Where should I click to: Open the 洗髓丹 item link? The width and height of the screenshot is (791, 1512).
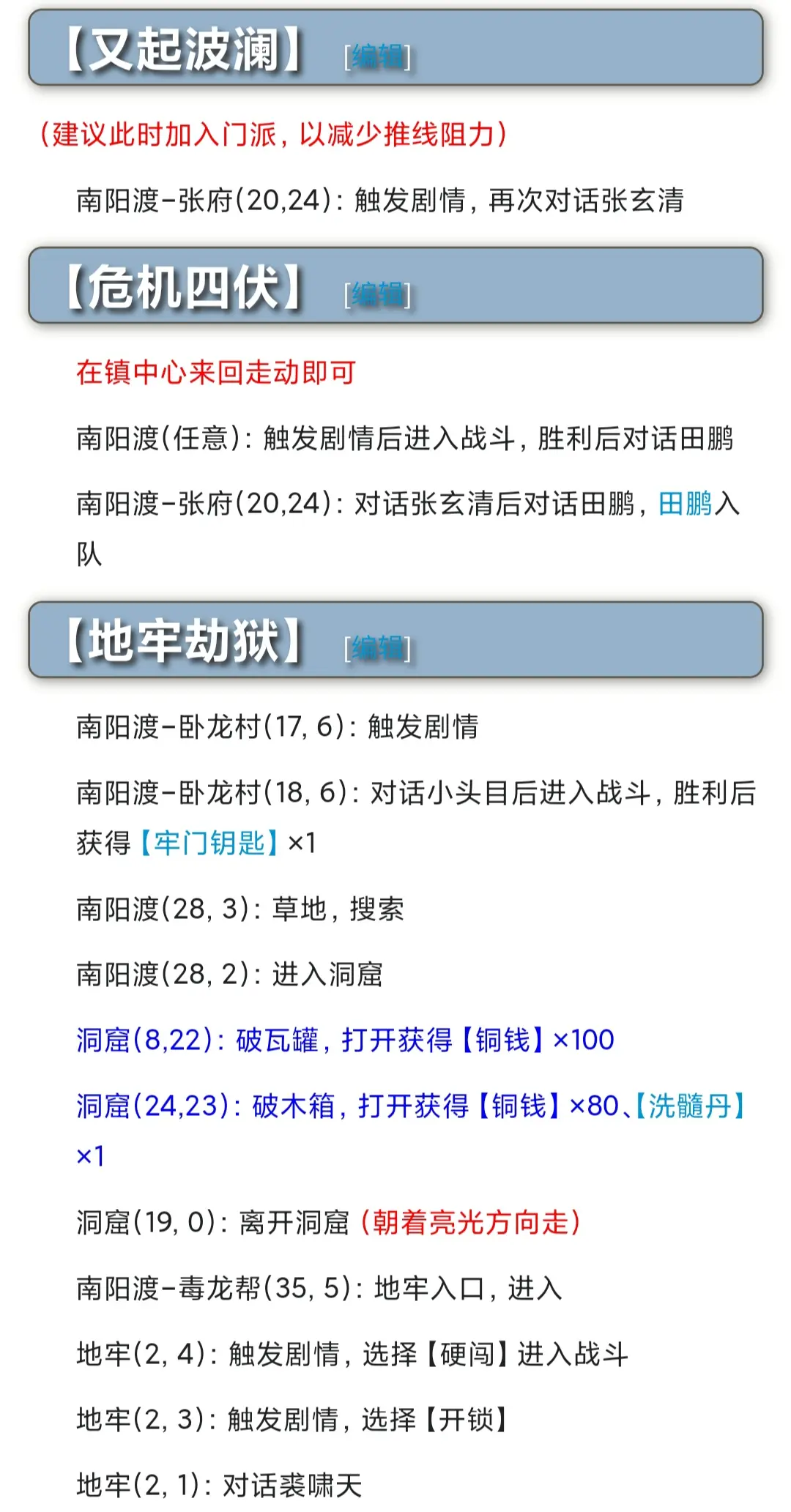tap(690, 1106)
